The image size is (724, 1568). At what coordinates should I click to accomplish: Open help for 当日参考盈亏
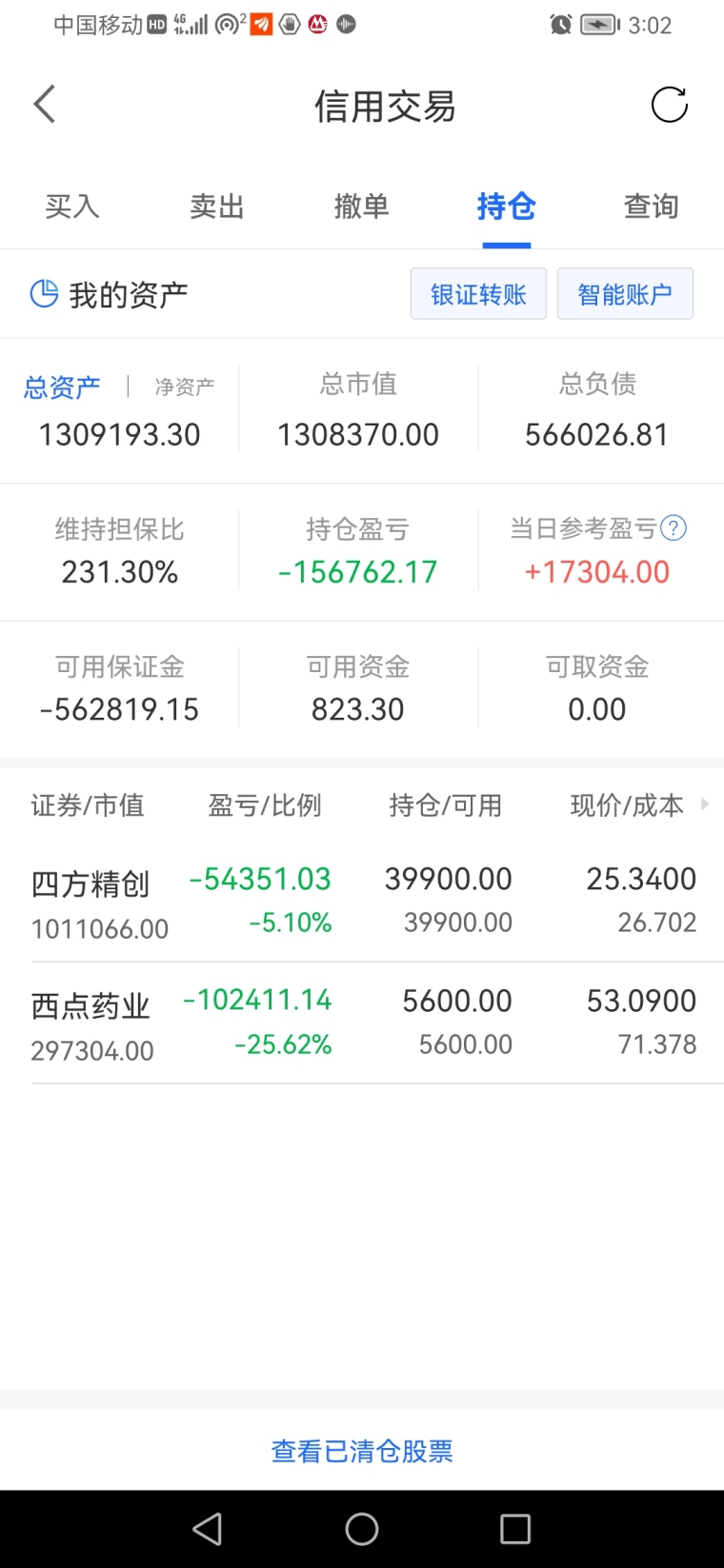coord(674,528)
